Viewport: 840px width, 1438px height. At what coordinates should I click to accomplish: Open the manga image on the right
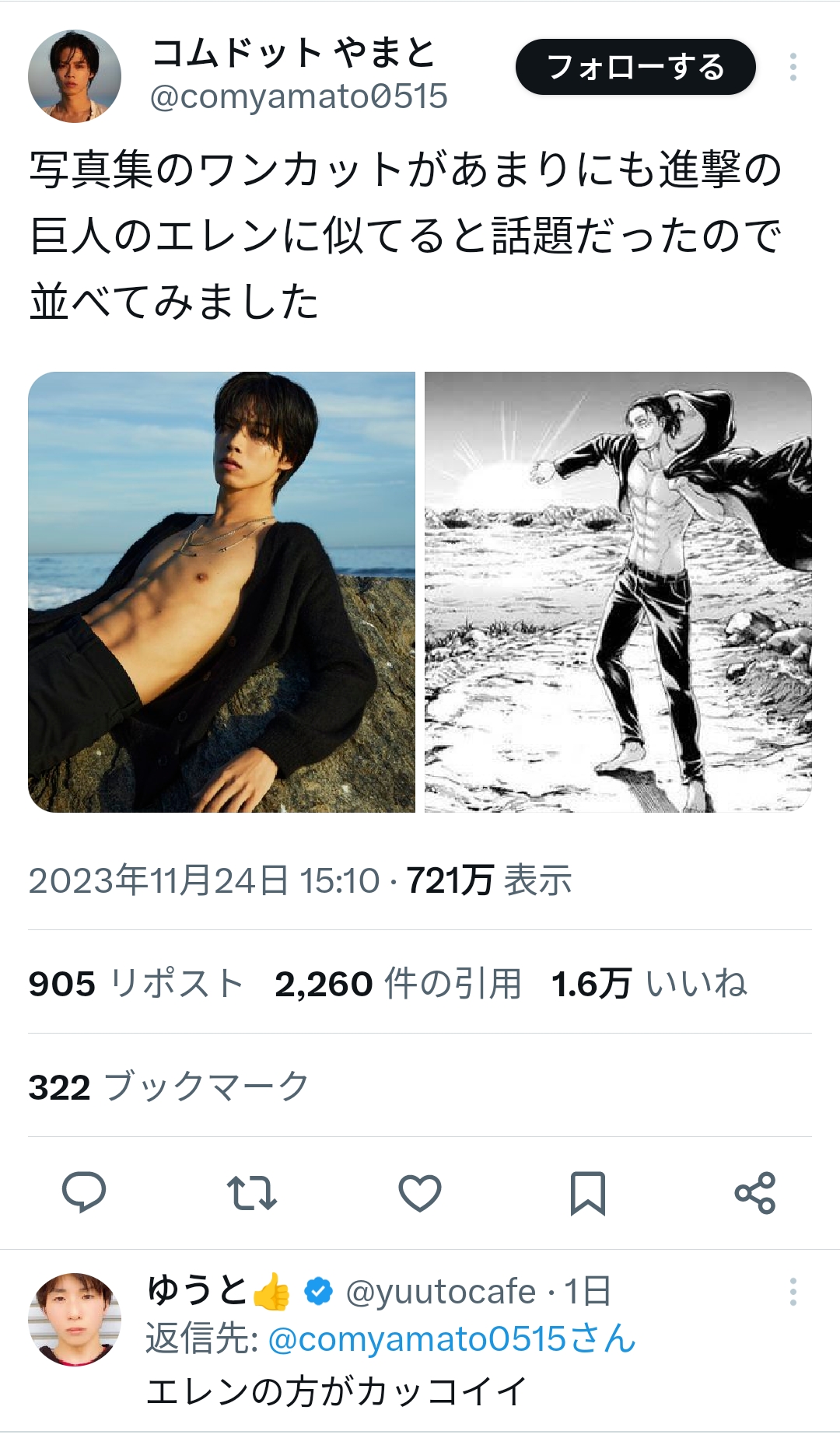click(x=618, y=592)
